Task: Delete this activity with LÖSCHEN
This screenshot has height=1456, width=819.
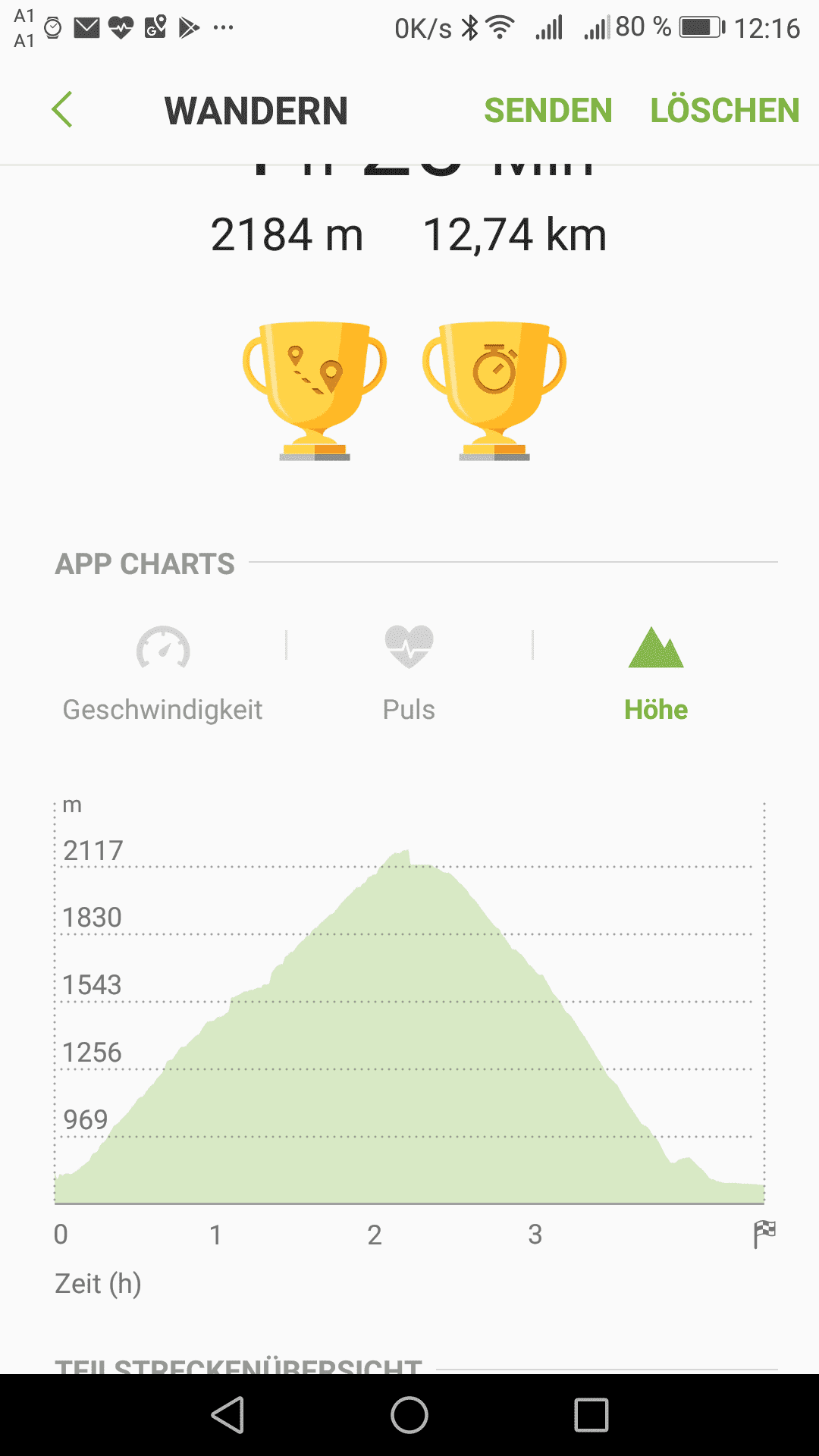Action: [724, 111]
